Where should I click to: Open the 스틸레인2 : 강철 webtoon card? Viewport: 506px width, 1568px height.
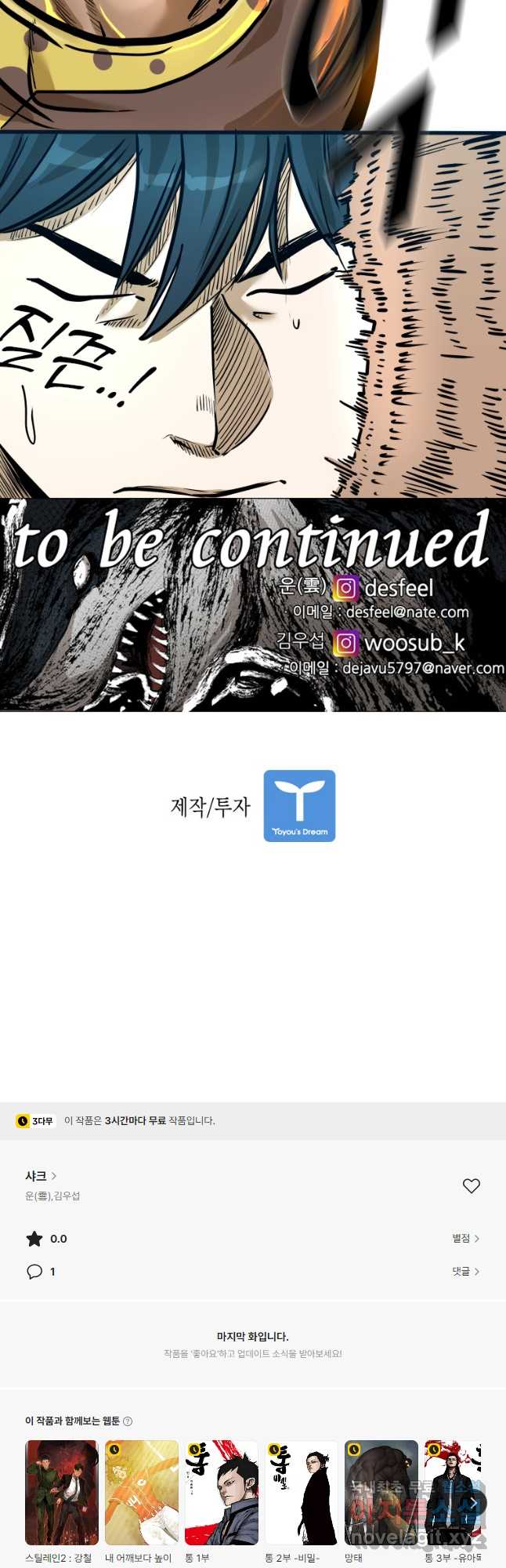(x=62, y=1493)
